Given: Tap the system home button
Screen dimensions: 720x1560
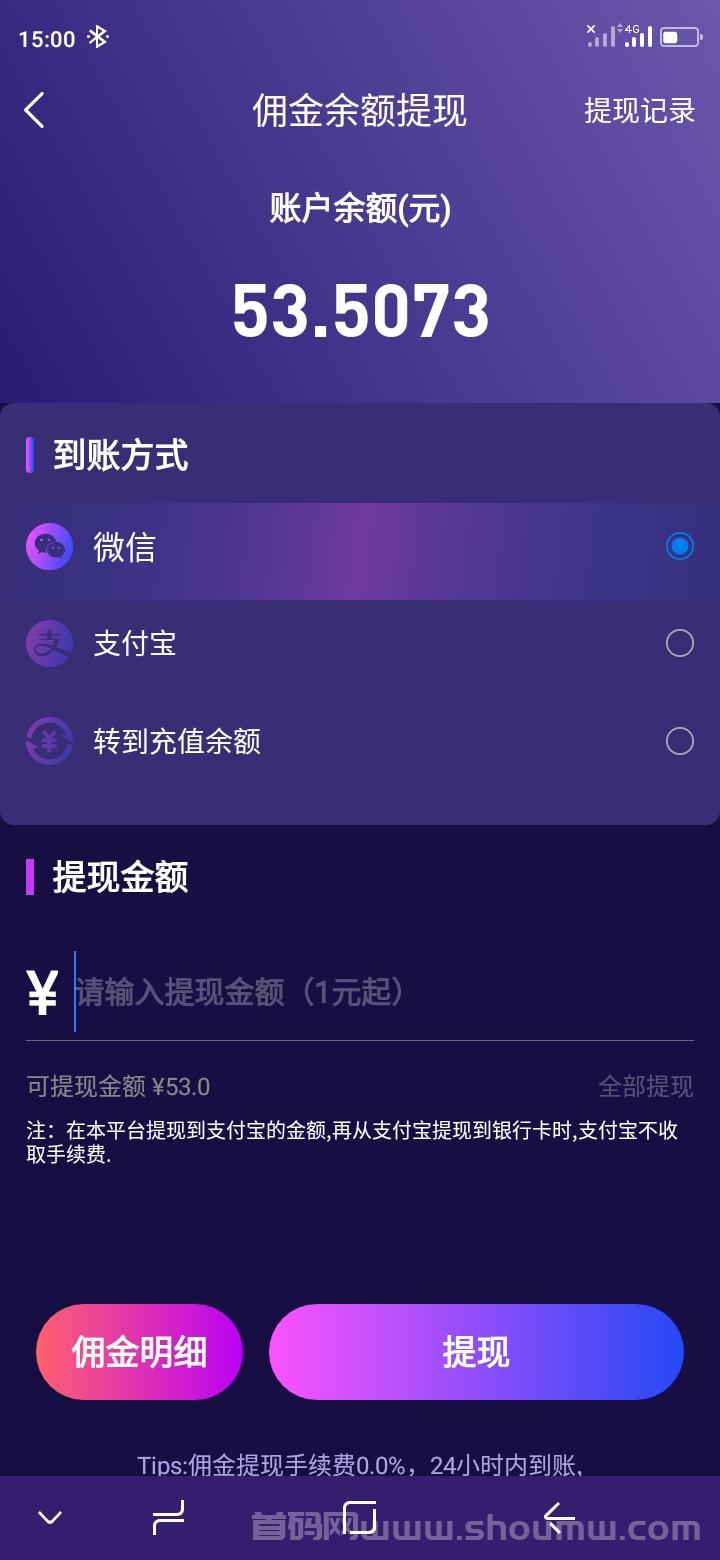Looking at the screenshot, I should click(x=360, y=1517).
